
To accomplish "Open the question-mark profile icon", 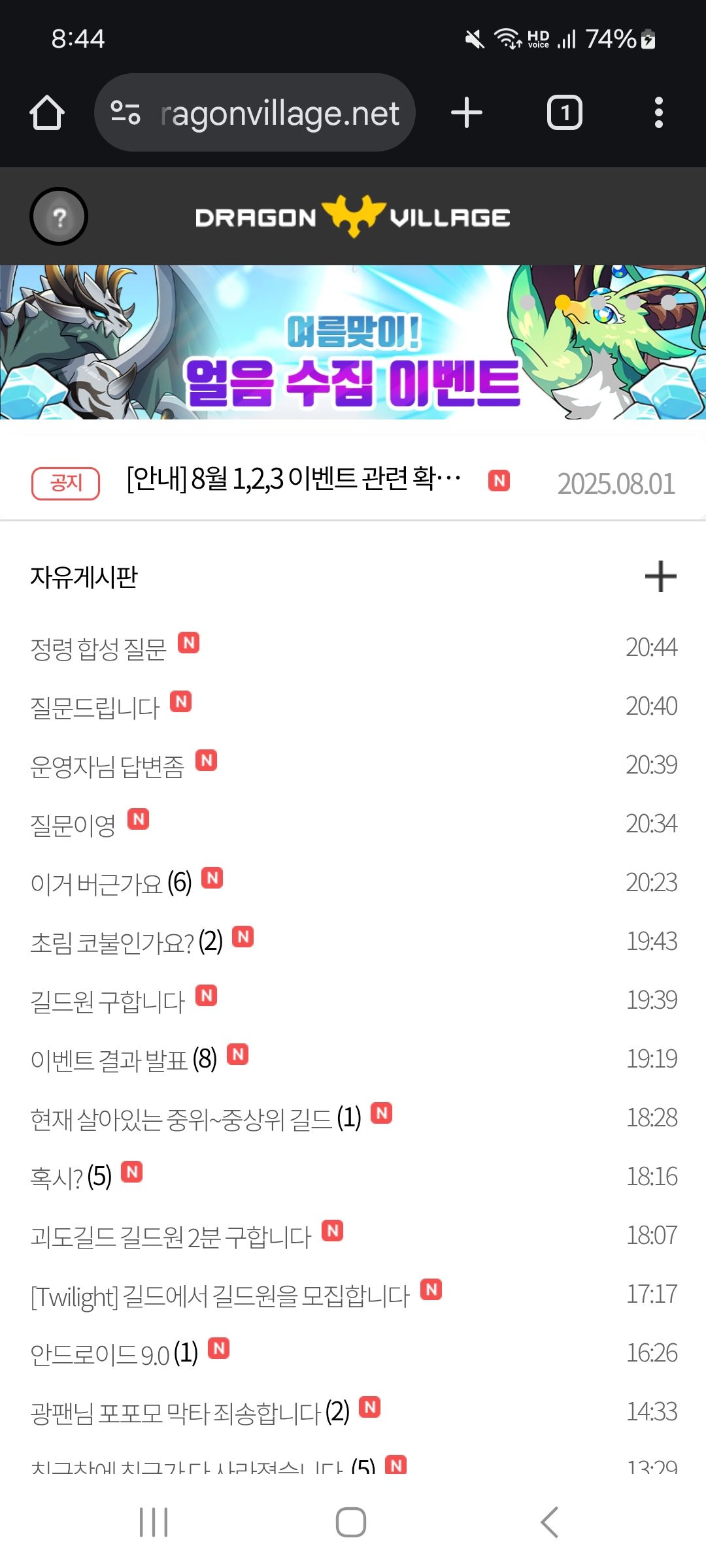I will 59,217.
